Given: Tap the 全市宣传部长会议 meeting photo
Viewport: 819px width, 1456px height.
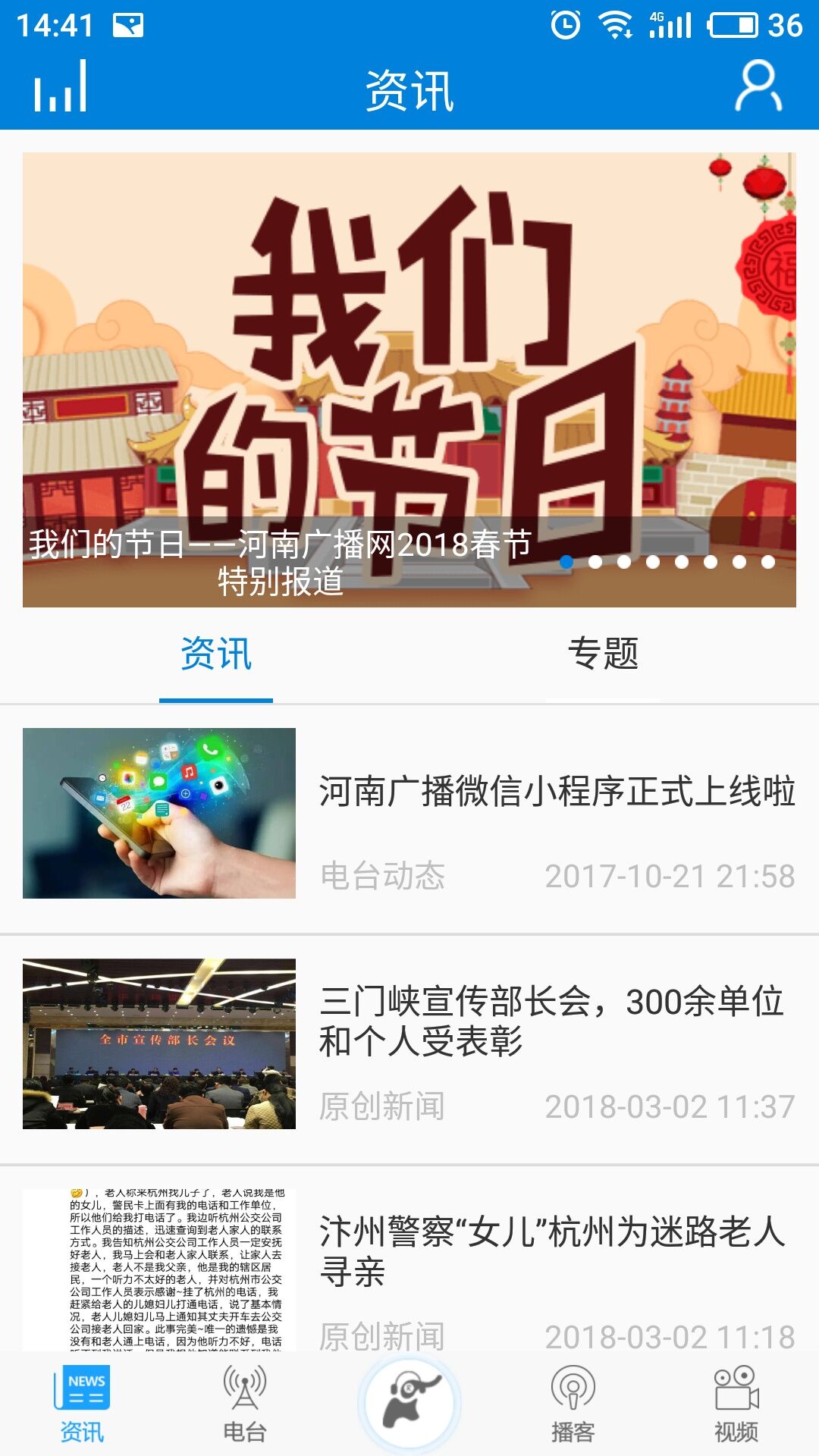Looking at the screenshot, I should click(159, 1046).
